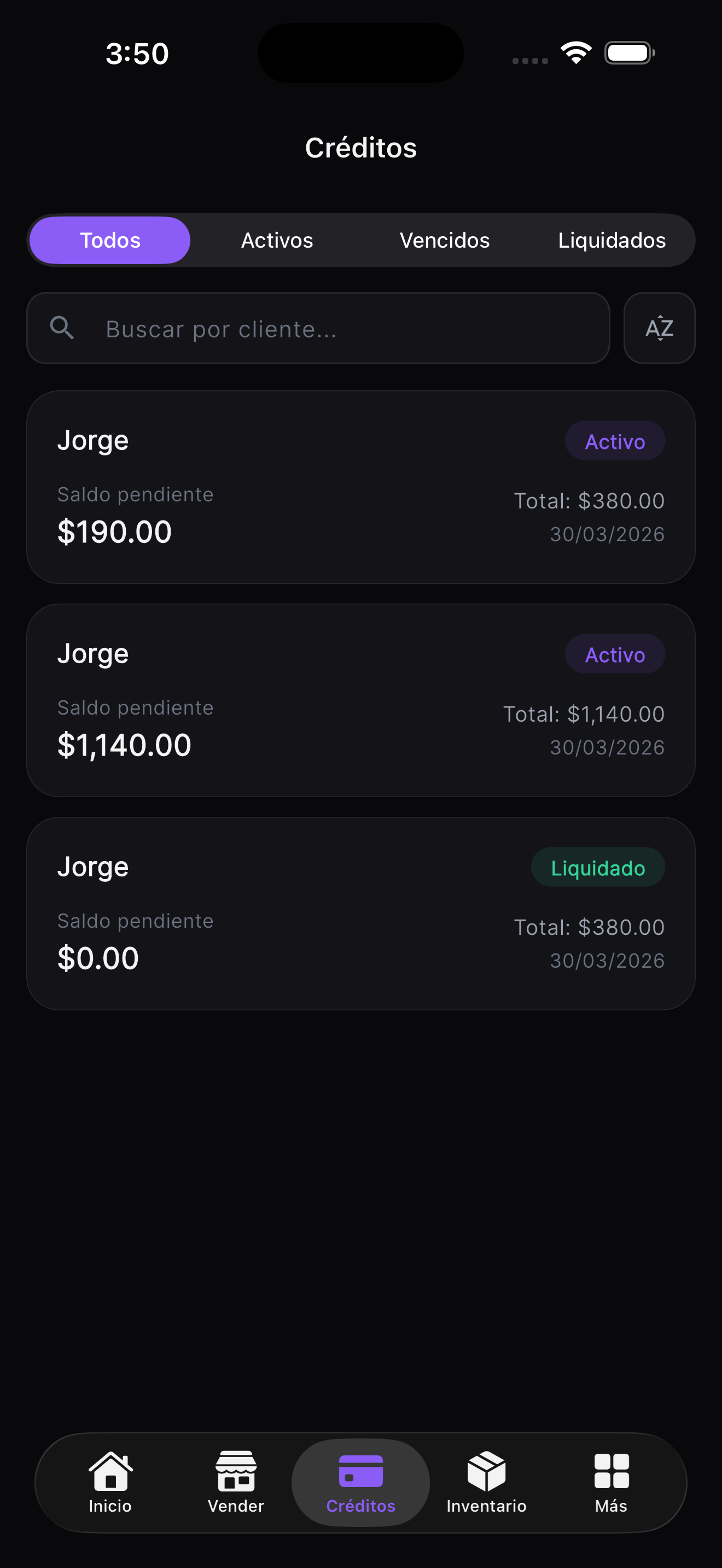Tap the Activo badge on the second credit

coord(615,654)
